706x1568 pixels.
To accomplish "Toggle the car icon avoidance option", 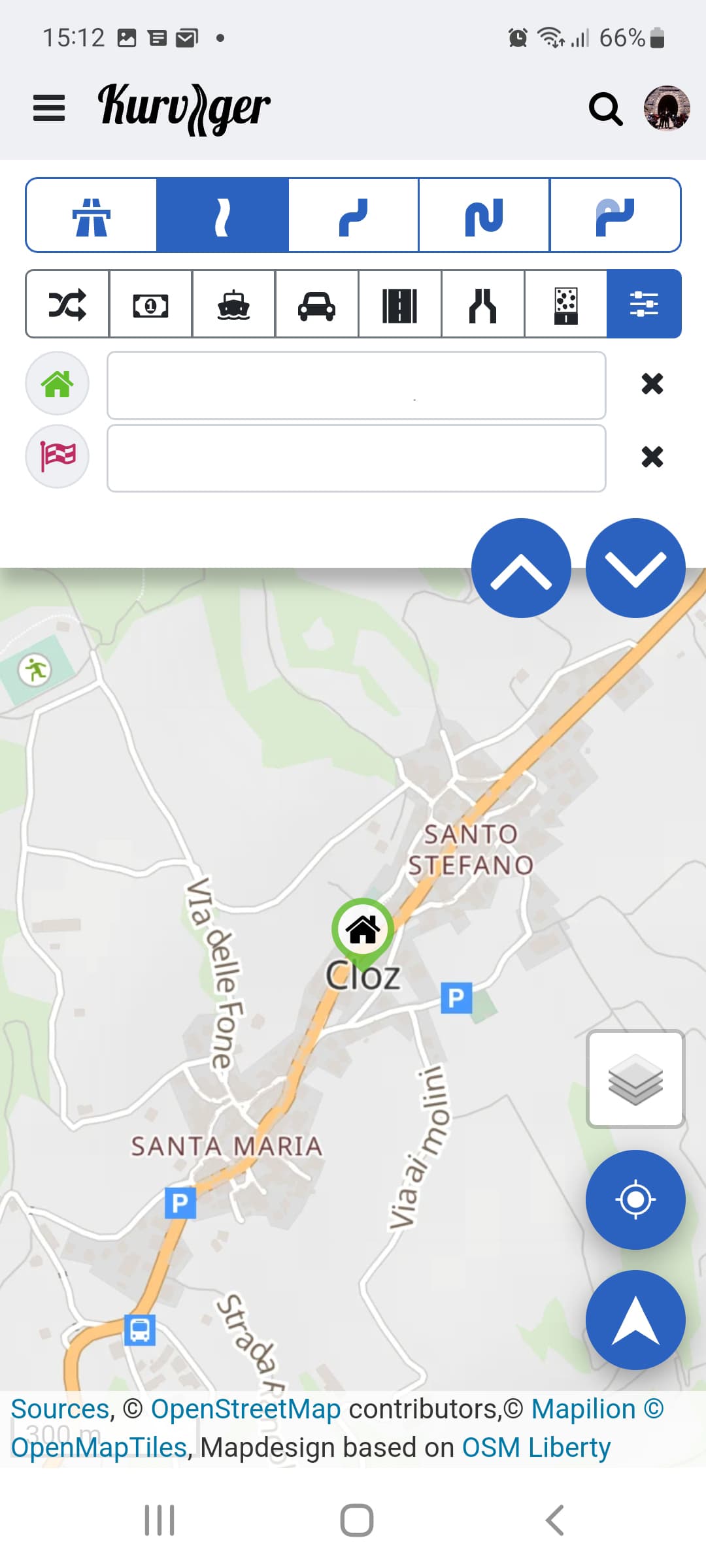I will [x=316, y=304].
